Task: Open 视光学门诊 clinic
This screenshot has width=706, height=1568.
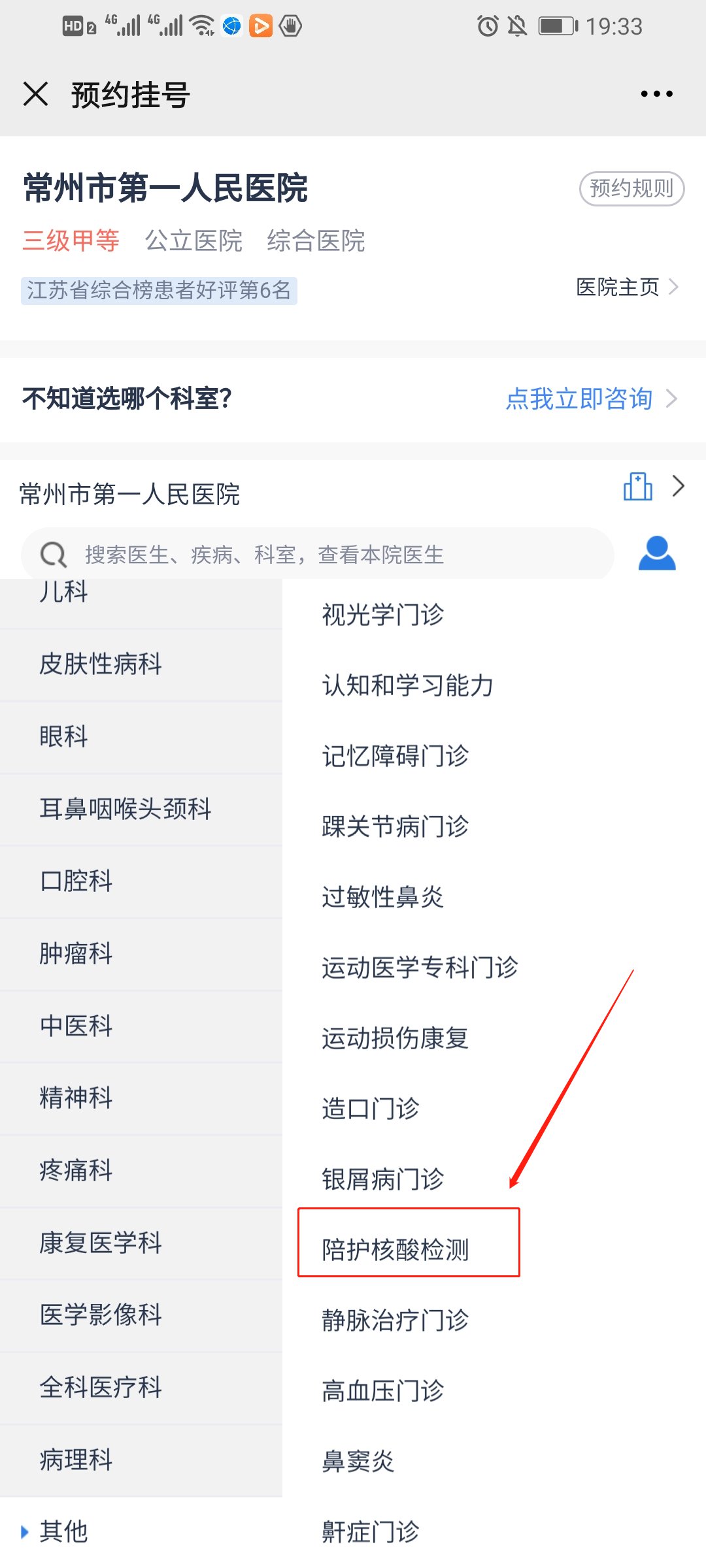Action: tap(382, 615)
